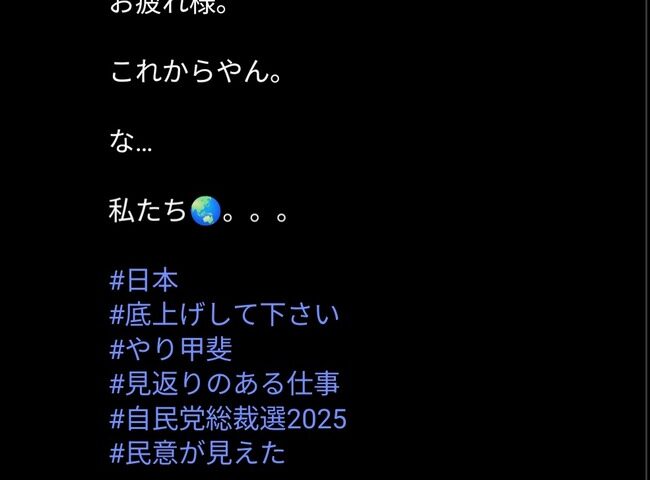Tap the #底上げして下さい hashtag
650x480 pixels.
225,316
